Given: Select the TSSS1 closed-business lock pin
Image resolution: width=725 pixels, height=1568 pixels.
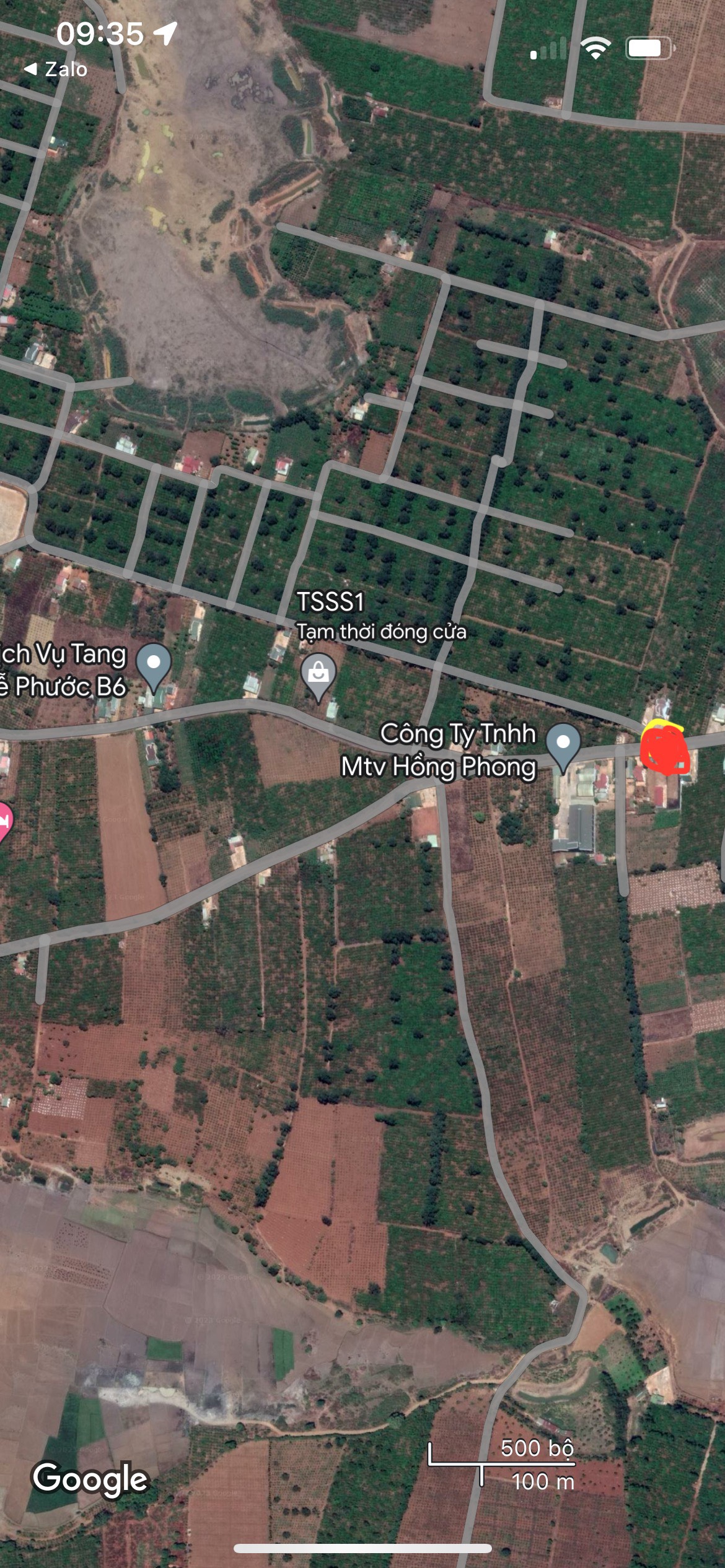Looking at the screenshot, I should (x=318, y=675).
